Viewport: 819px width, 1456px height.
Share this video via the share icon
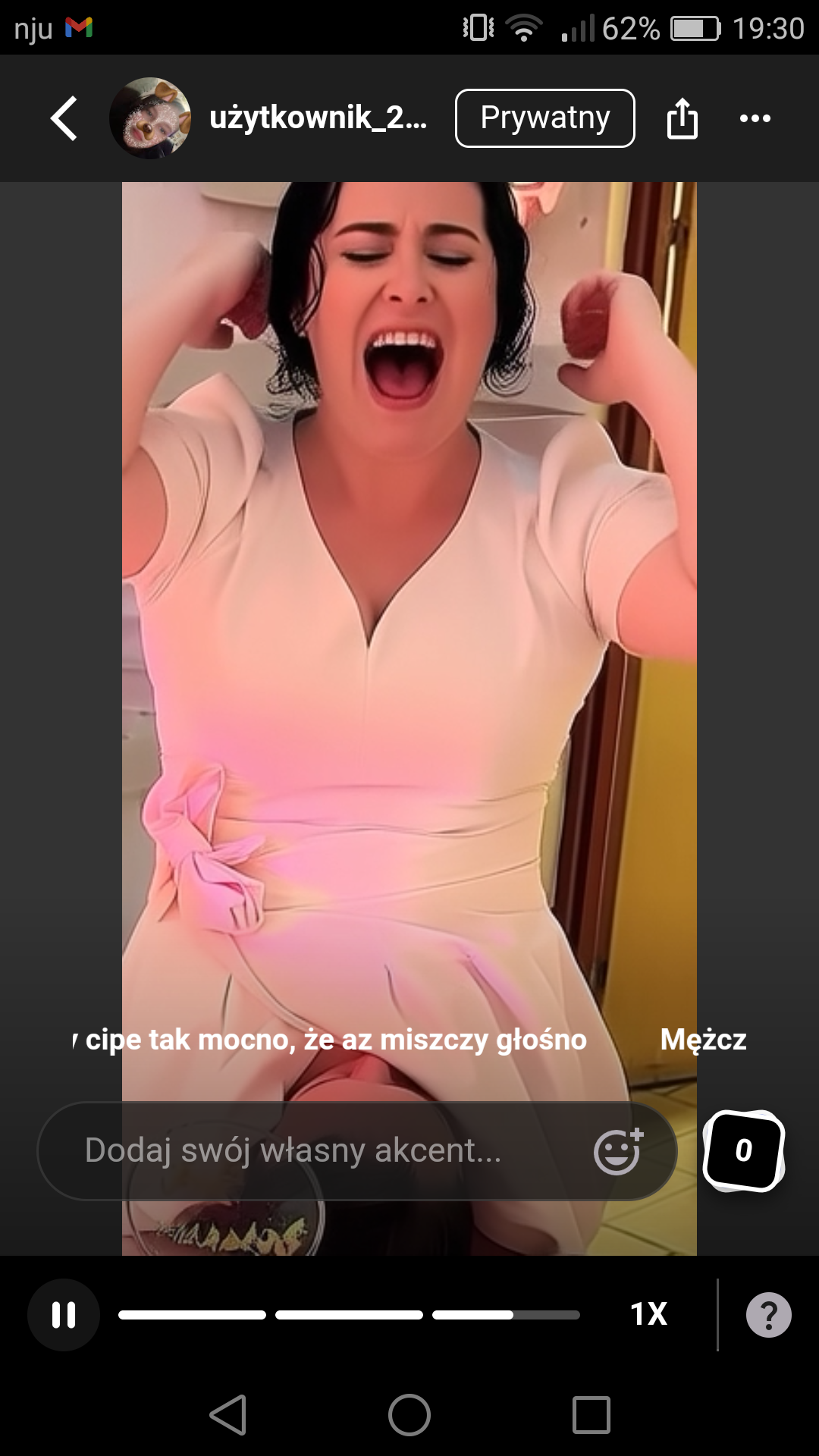(x=682, y=118)
